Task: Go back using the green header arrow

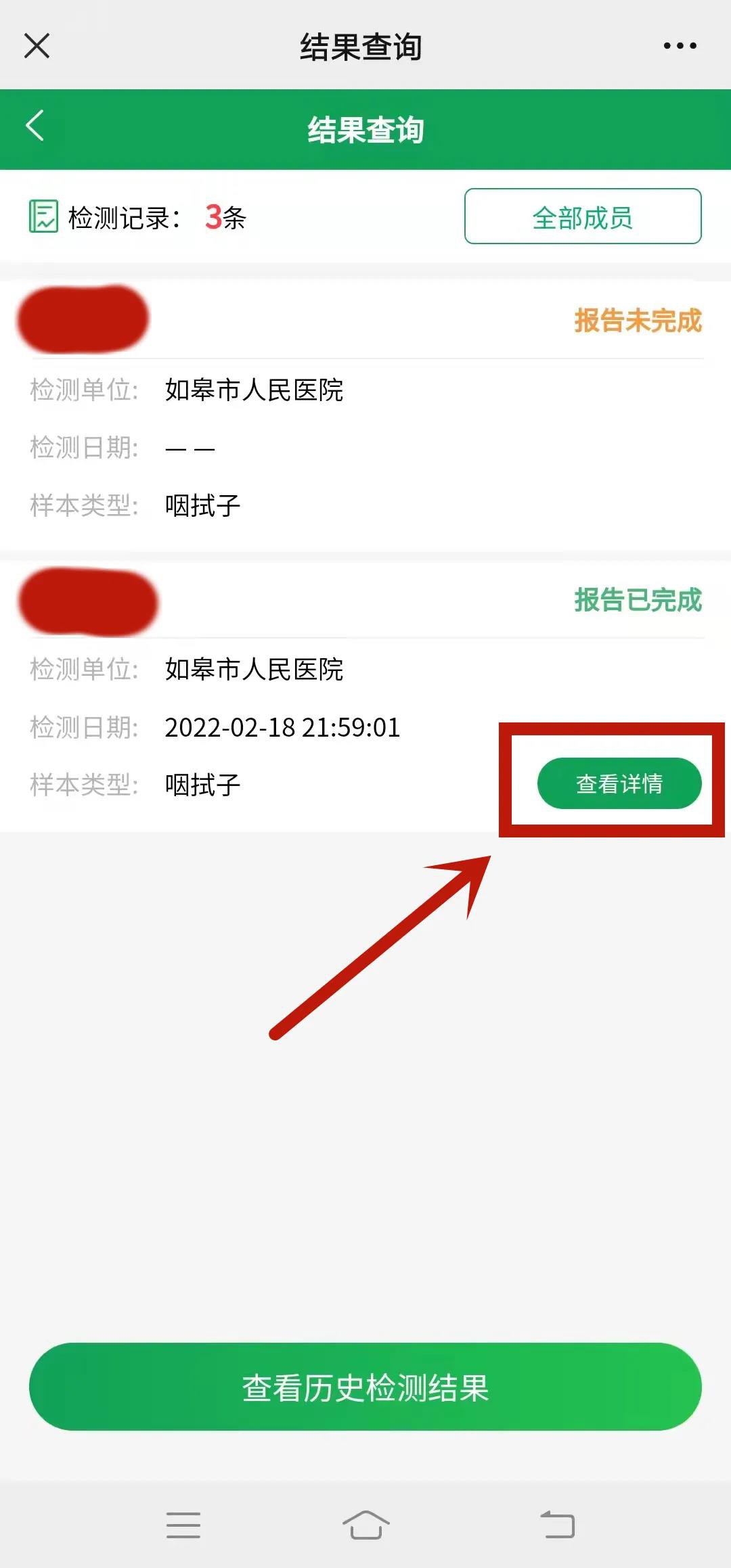Action: tap(35, 126)
